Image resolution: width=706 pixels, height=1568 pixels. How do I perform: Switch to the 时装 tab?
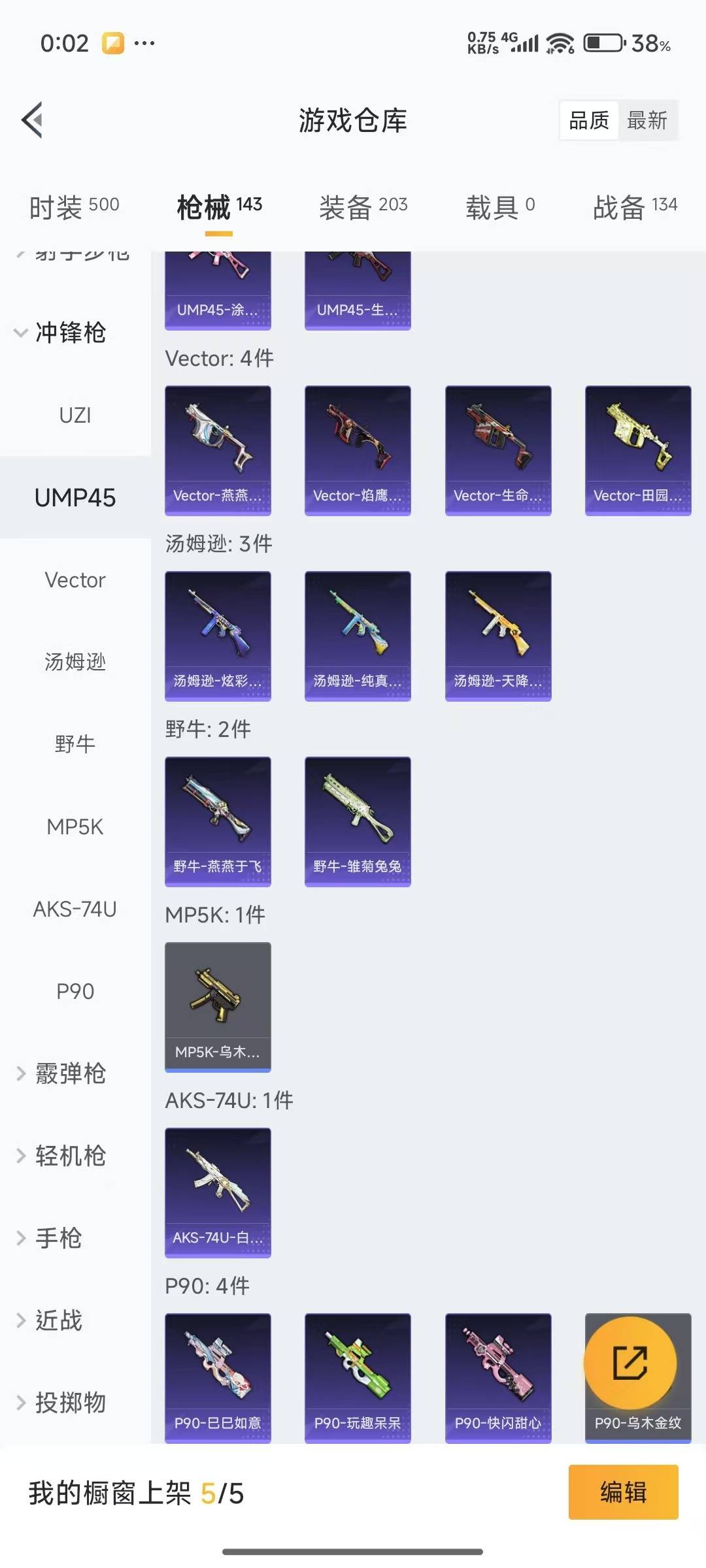74,207
